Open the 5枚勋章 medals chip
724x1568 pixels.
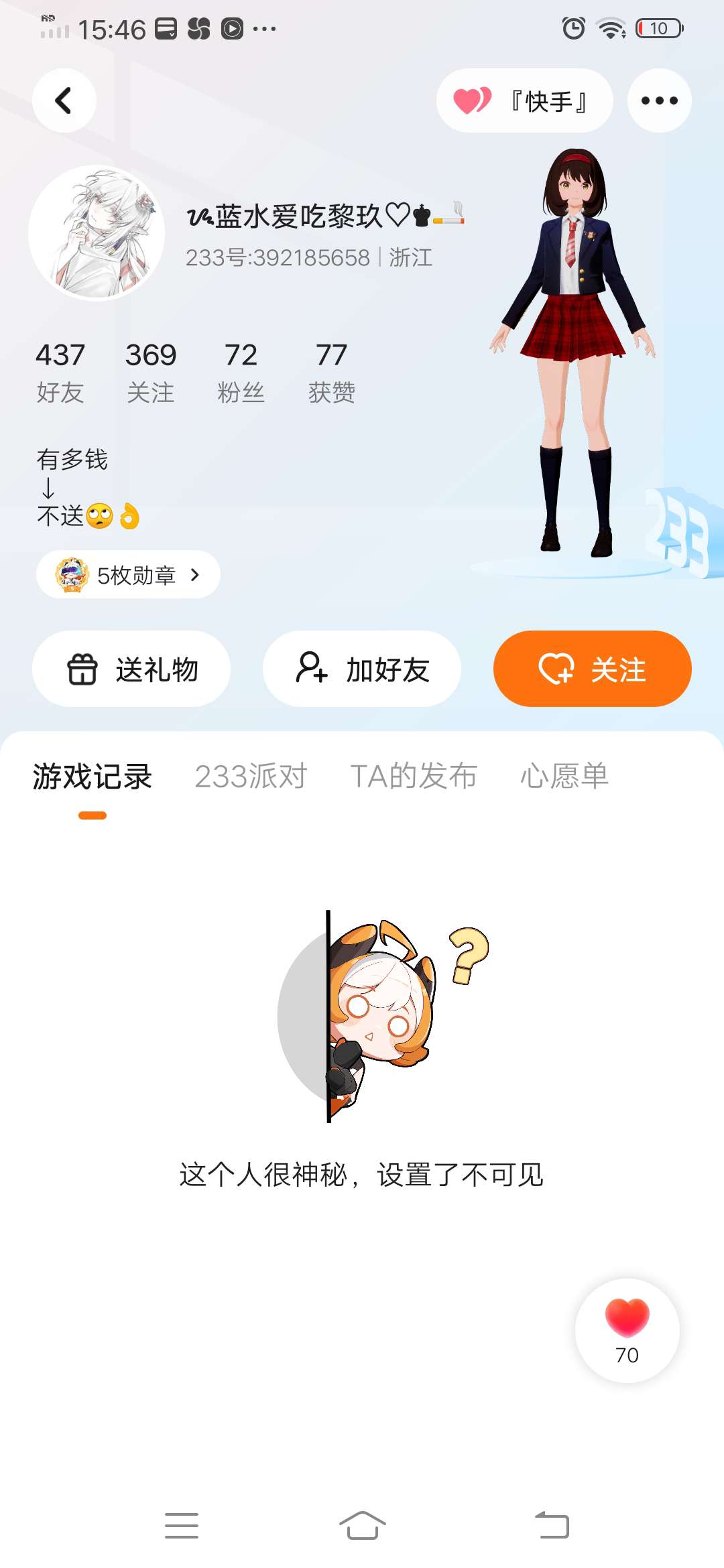(128, 574)
